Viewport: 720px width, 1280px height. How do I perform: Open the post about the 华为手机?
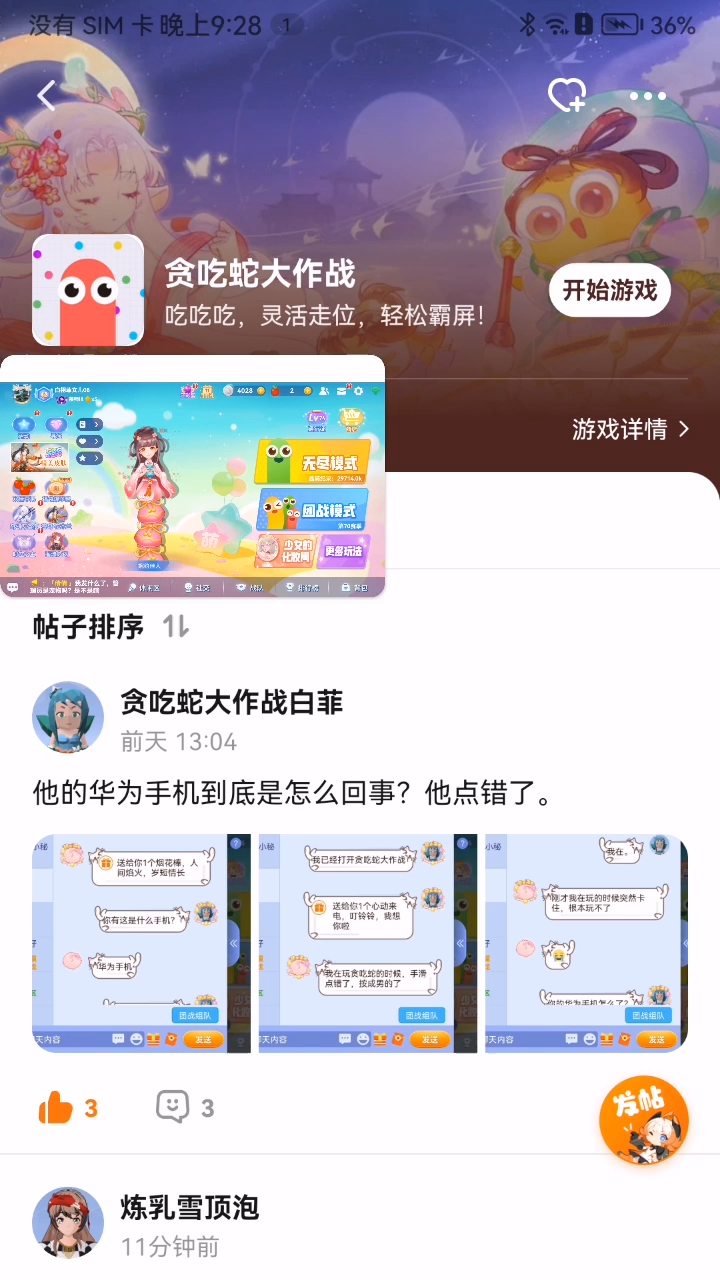click(292, 795)
